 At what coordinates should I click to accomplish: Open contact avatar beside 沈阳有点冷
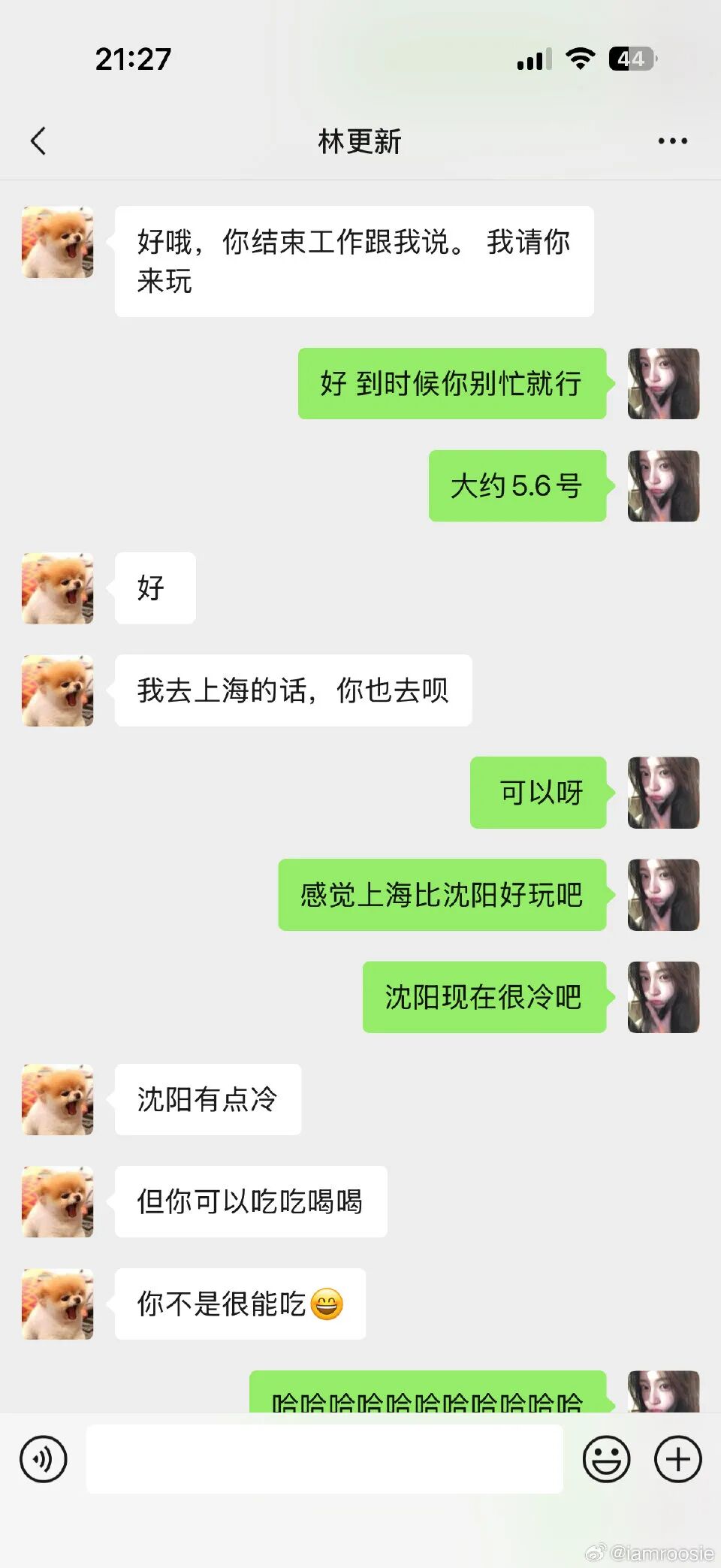(x=58, y=1099)
